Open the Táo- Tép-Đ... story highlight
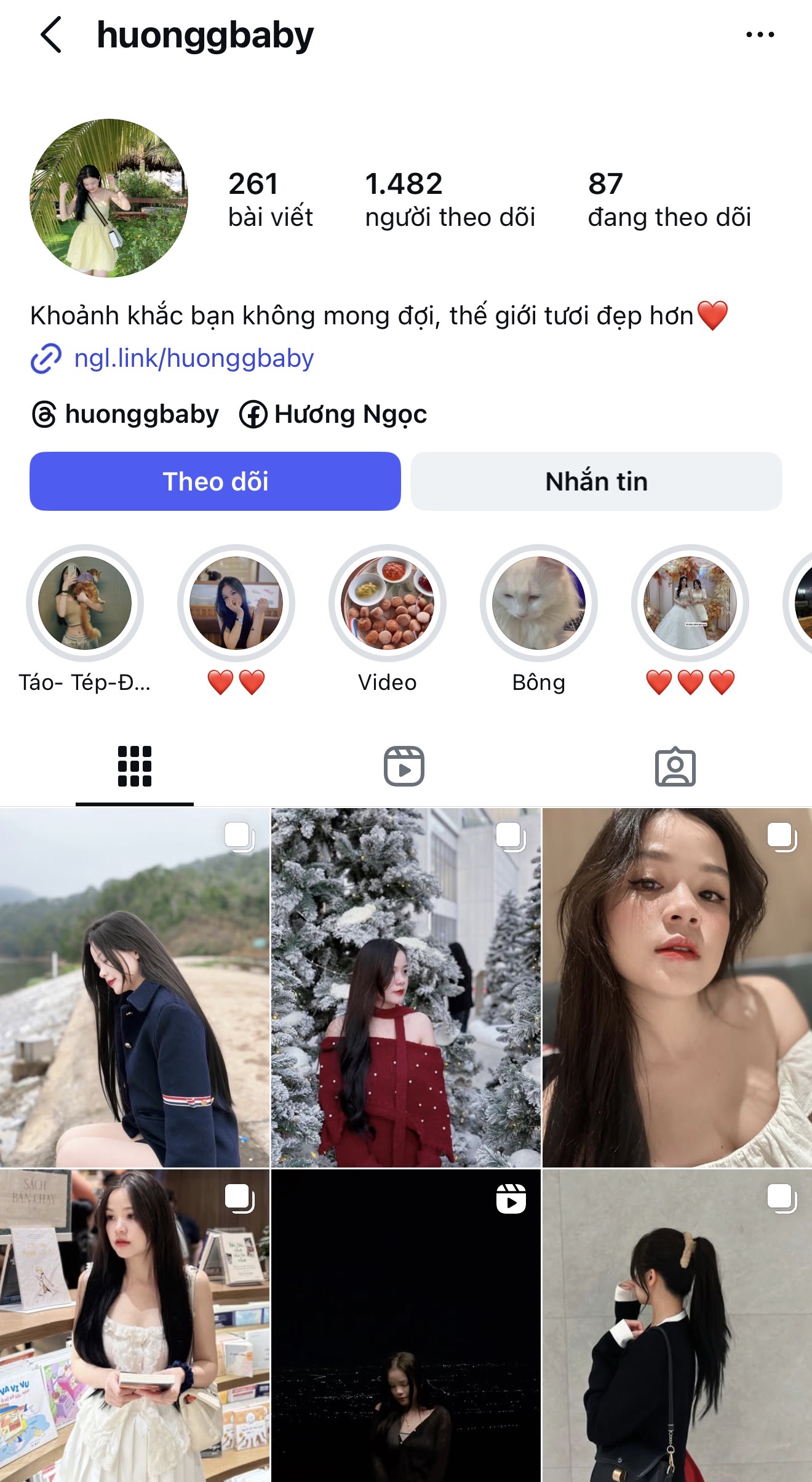The image size is (812, 1482). 85,603
